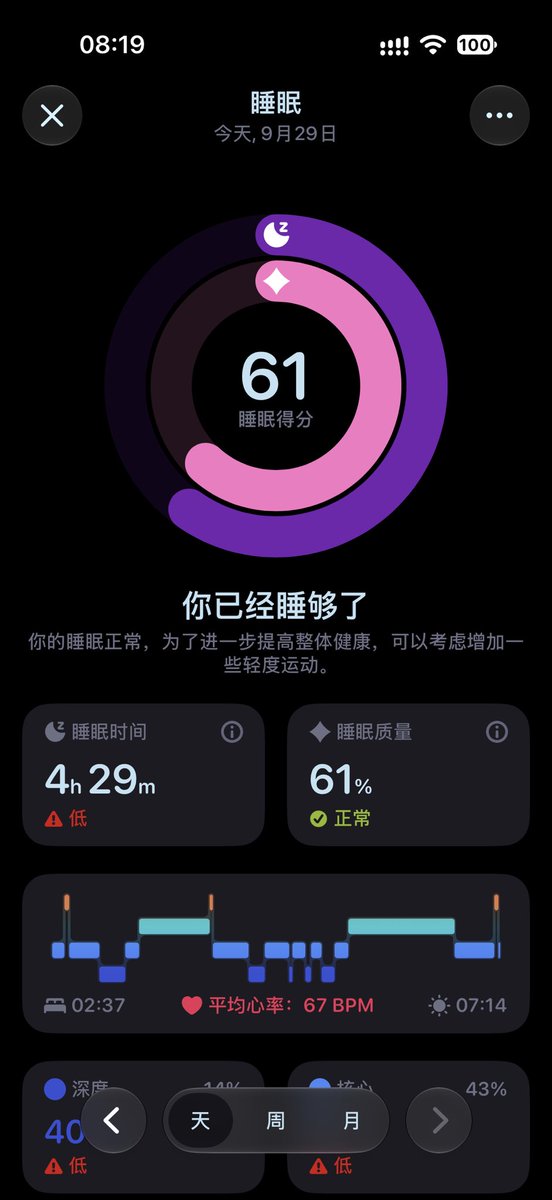Tap info icon on 睡眠时间 card
The width and height of the screenshot is (552, 1200).
pyautogui.click(x=232, y=732)
